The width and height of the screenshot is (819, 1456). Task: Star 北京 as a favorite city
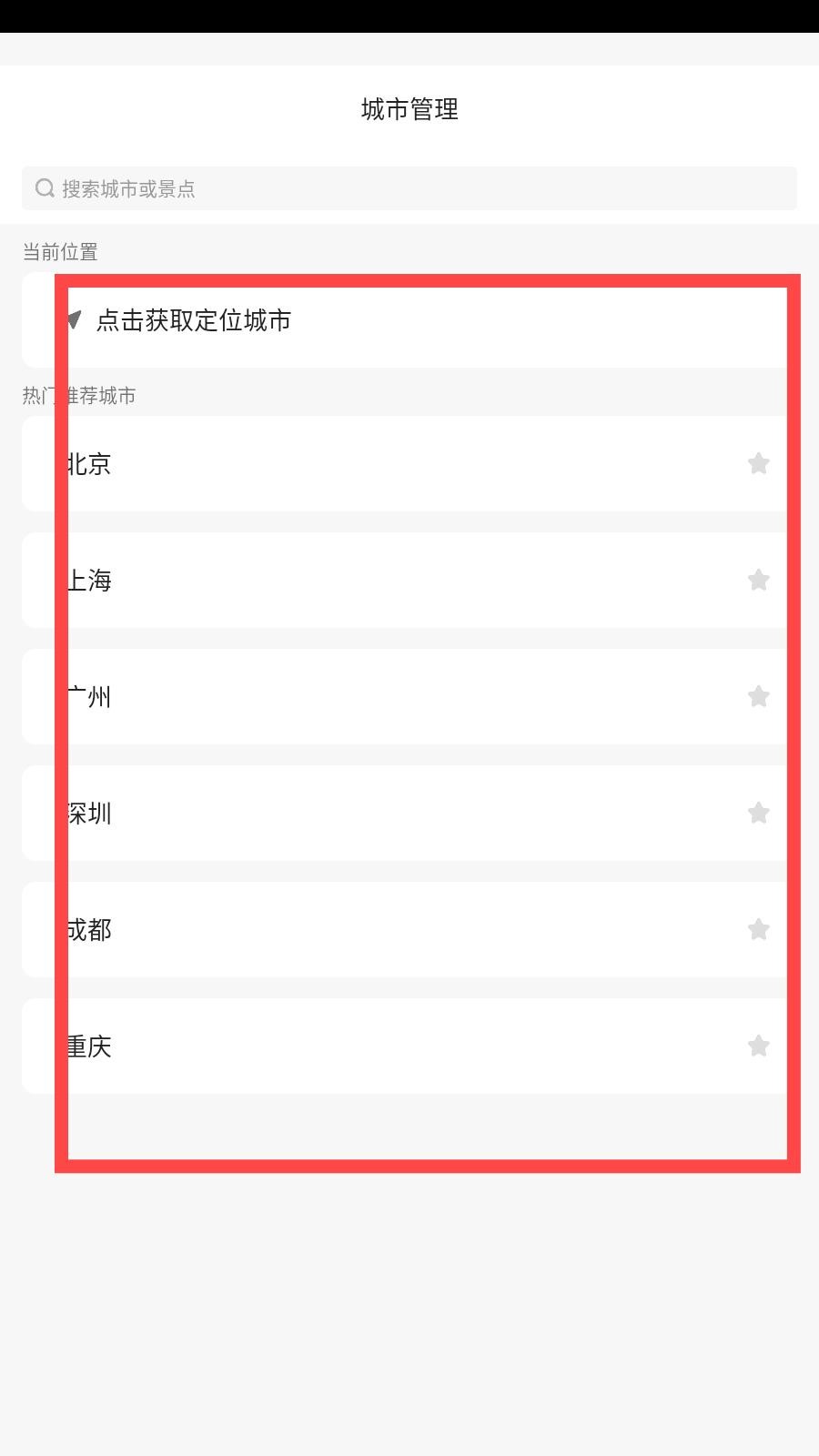pos(758,464)
